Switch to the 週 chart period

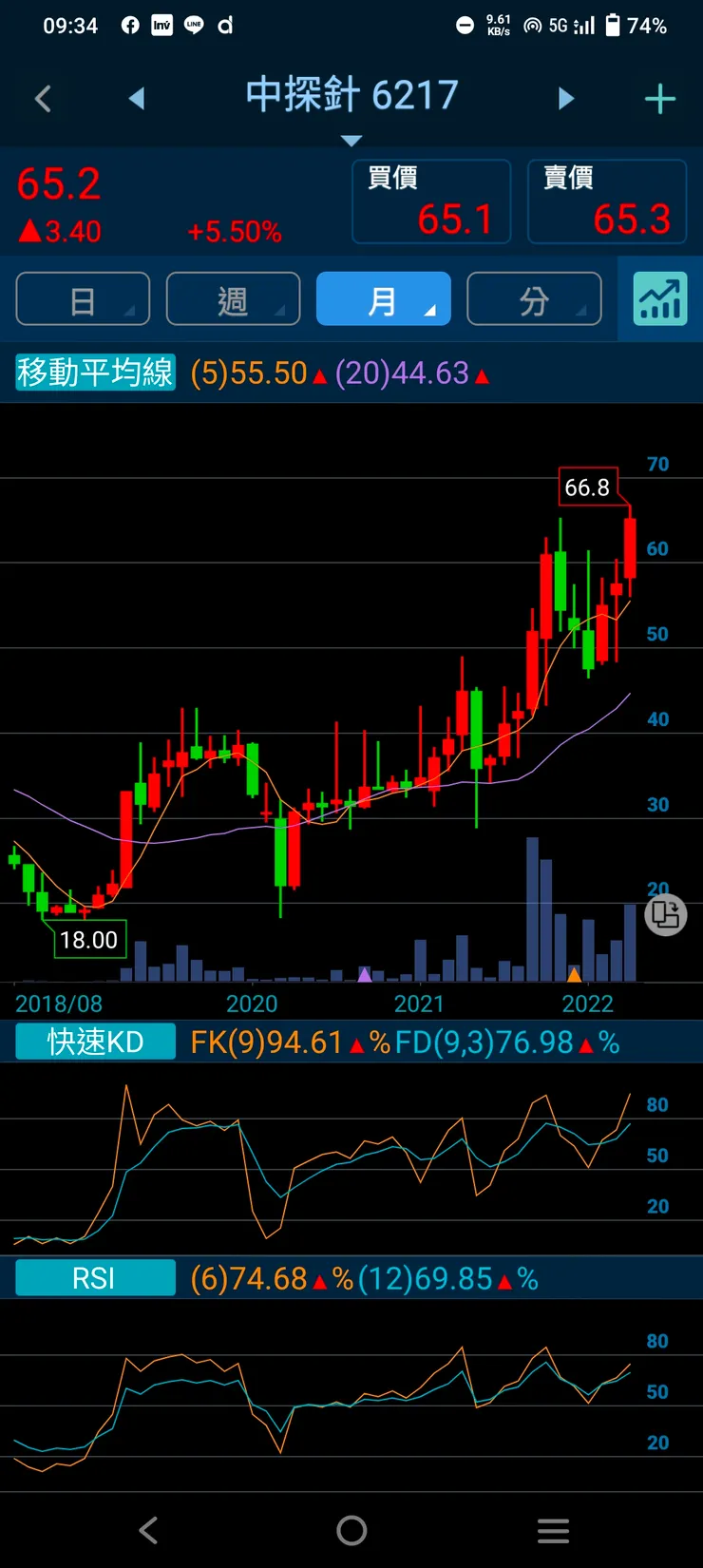point(233,299)
